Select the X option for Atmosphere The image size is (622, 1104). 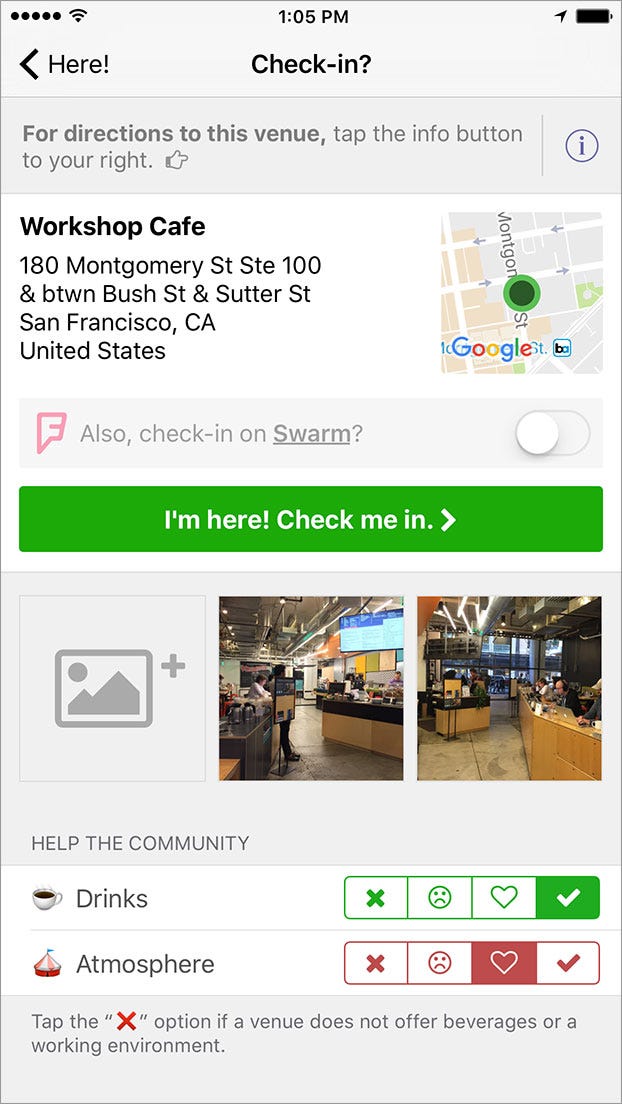coord(376,964)
